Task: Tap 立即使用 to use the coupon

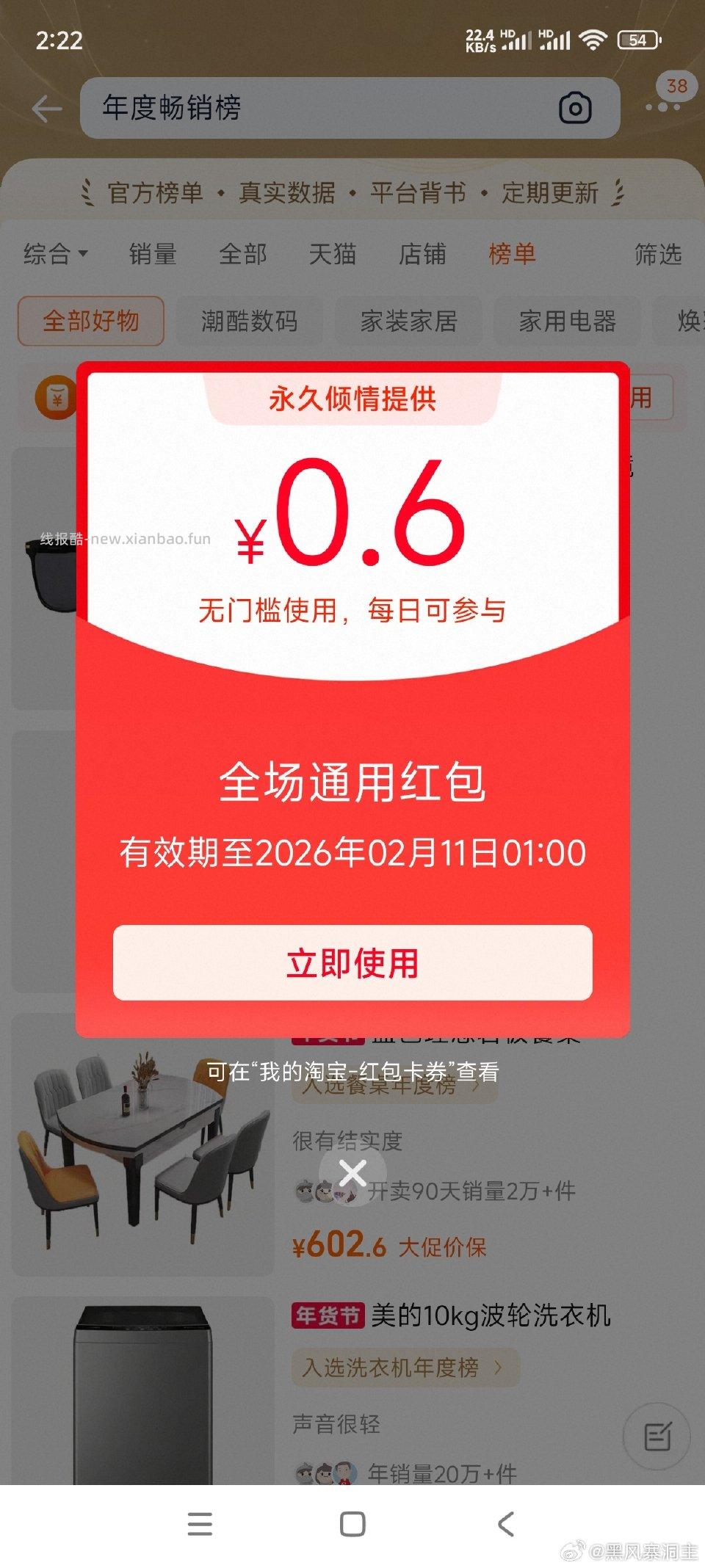Action: [352, 965]
